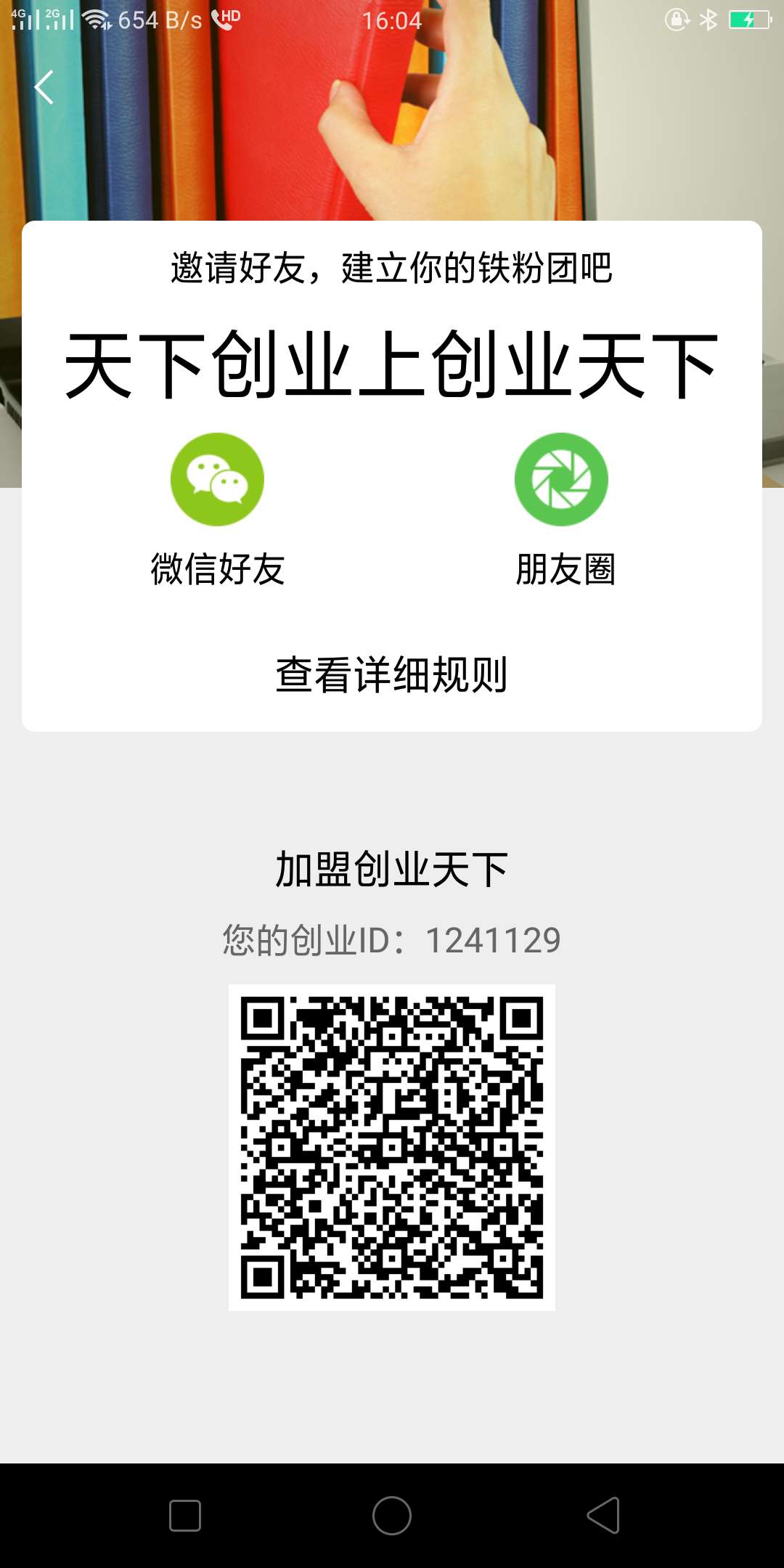
Task: Tap the HD call status icon
Action: coord(226,19)
